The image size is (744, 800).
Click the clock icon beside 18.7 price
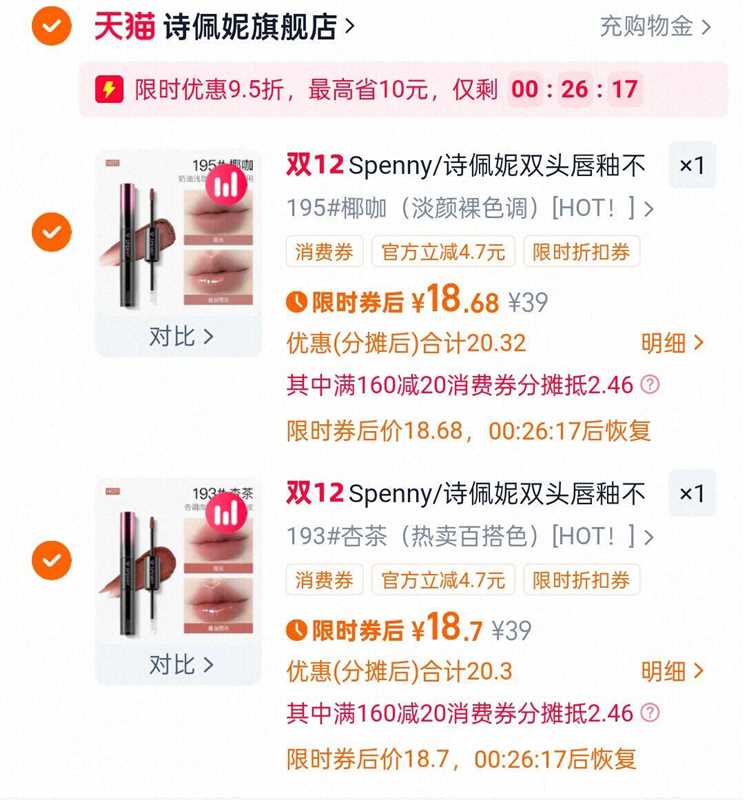coord(294,626)
